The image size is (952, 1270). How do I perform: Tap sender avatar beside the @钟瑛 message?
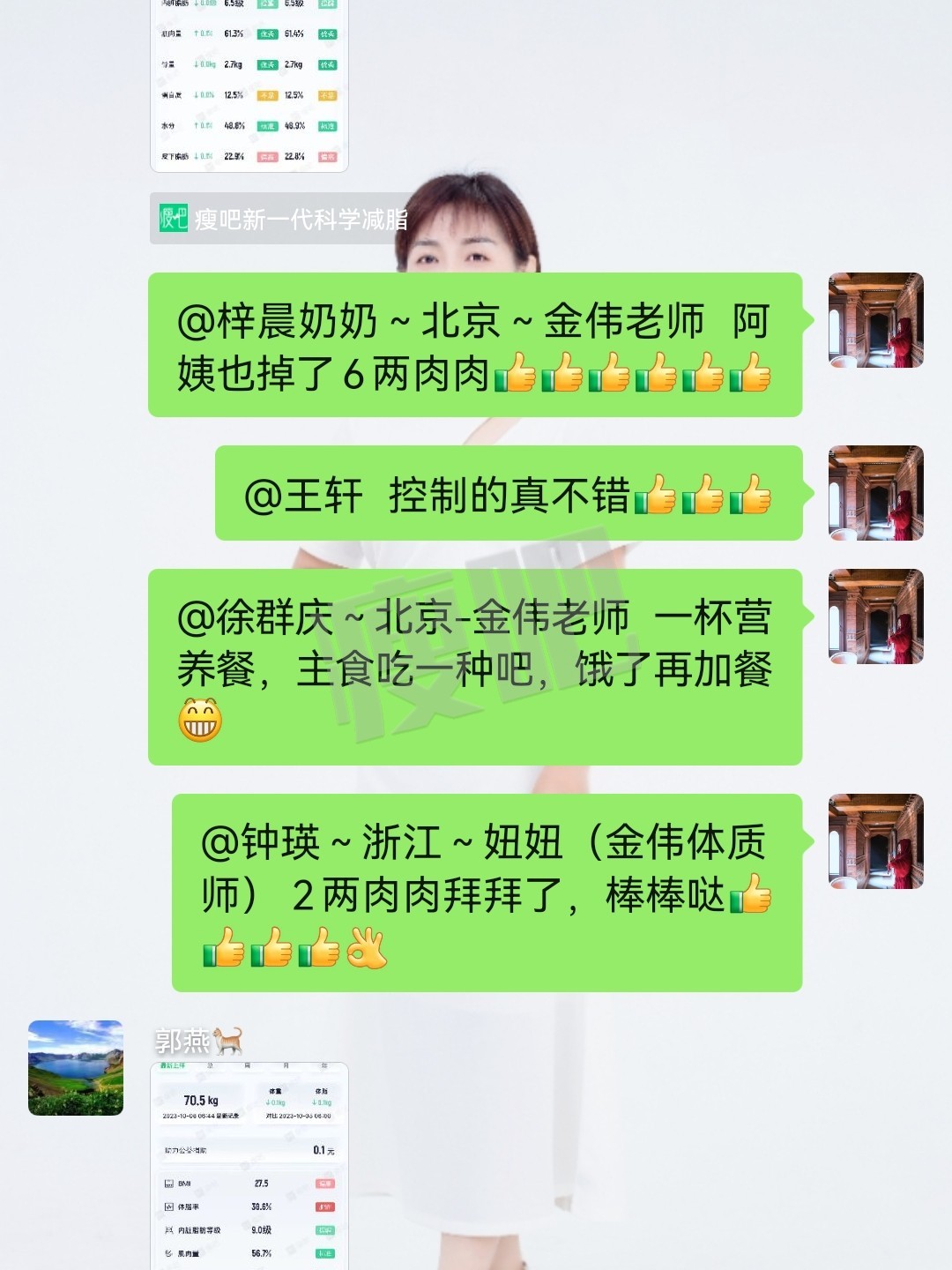point(875,841)
